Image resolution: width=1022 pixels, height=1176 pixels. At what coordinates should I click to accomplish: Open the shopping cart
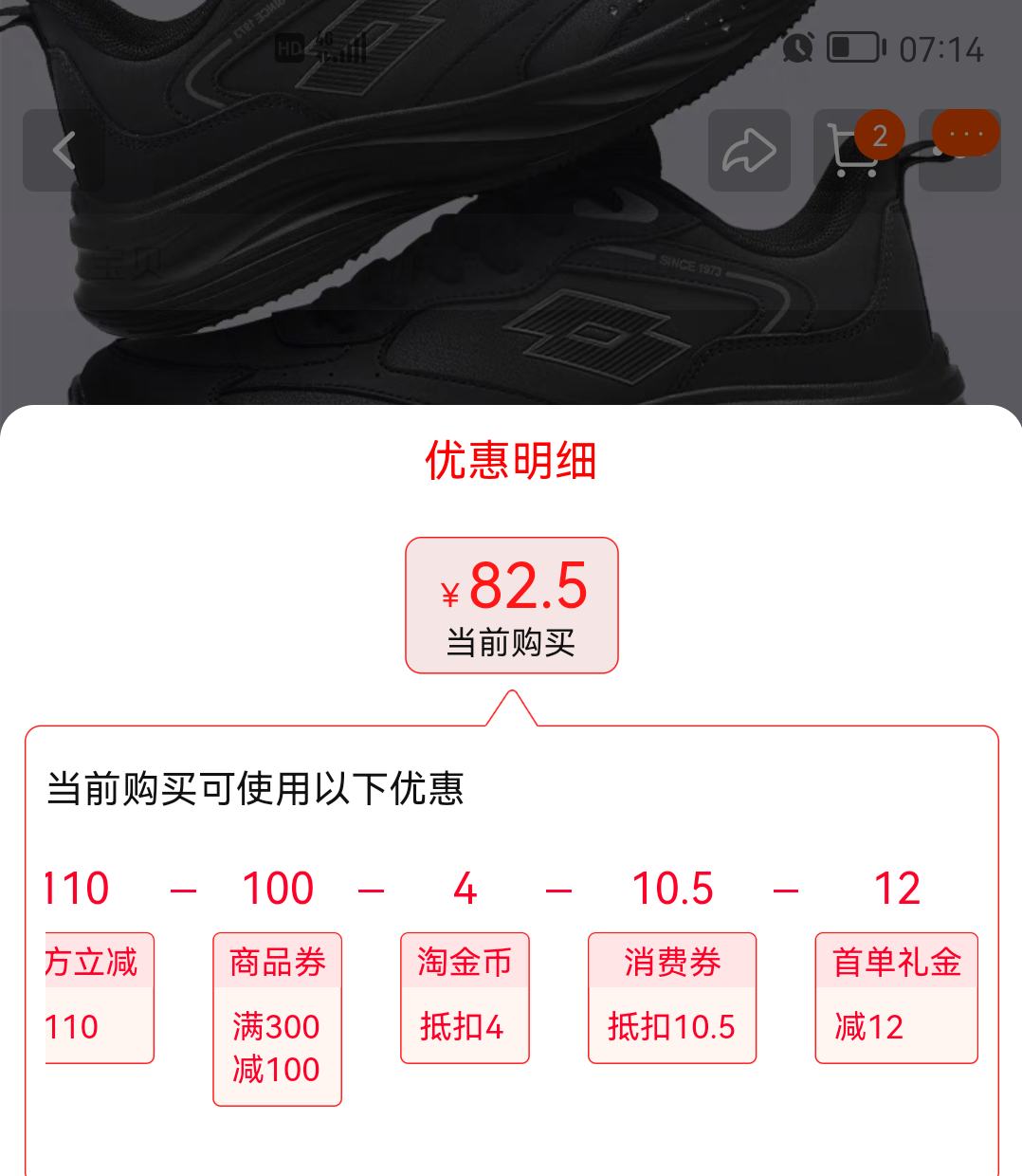click(x=852, y=151)
